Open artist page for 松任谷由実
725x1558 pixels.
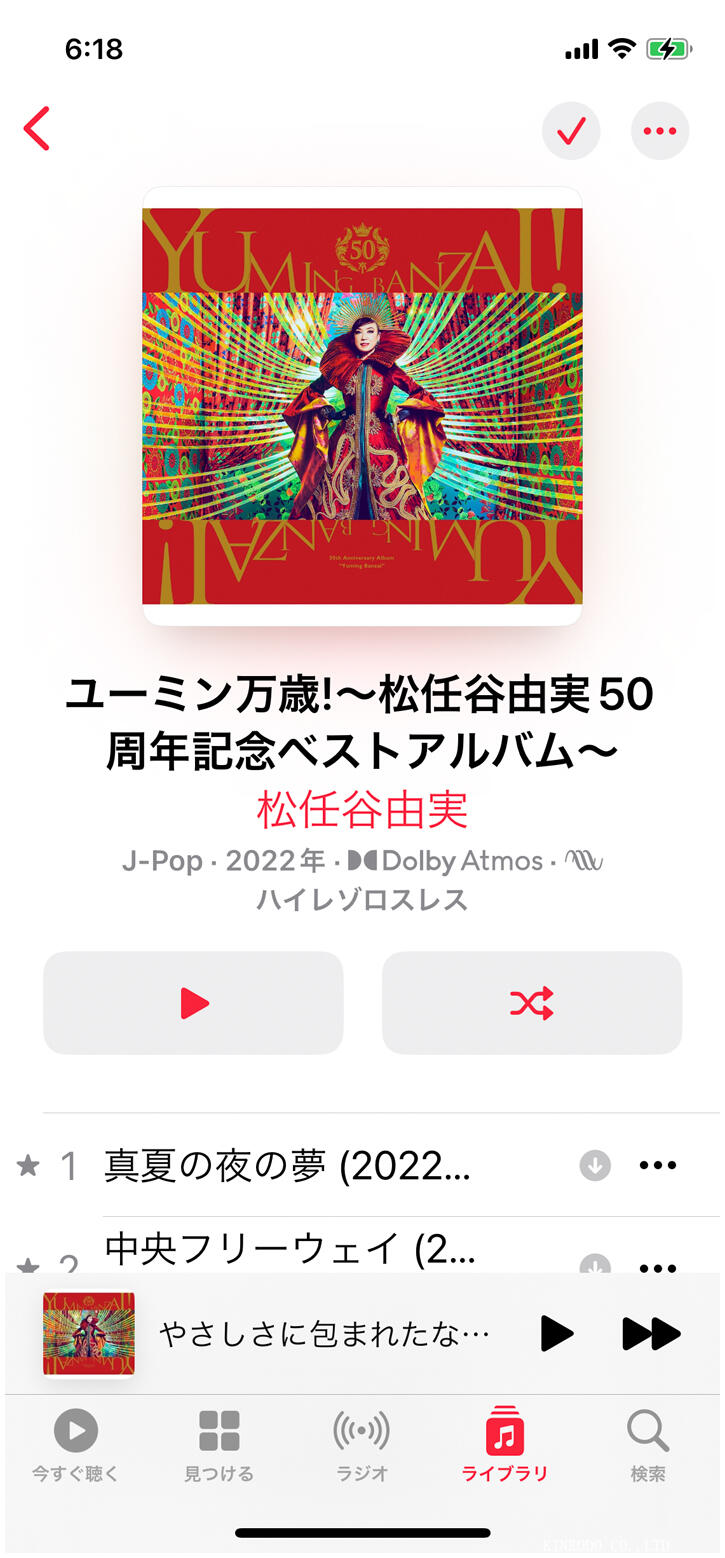tap(362, 812)
